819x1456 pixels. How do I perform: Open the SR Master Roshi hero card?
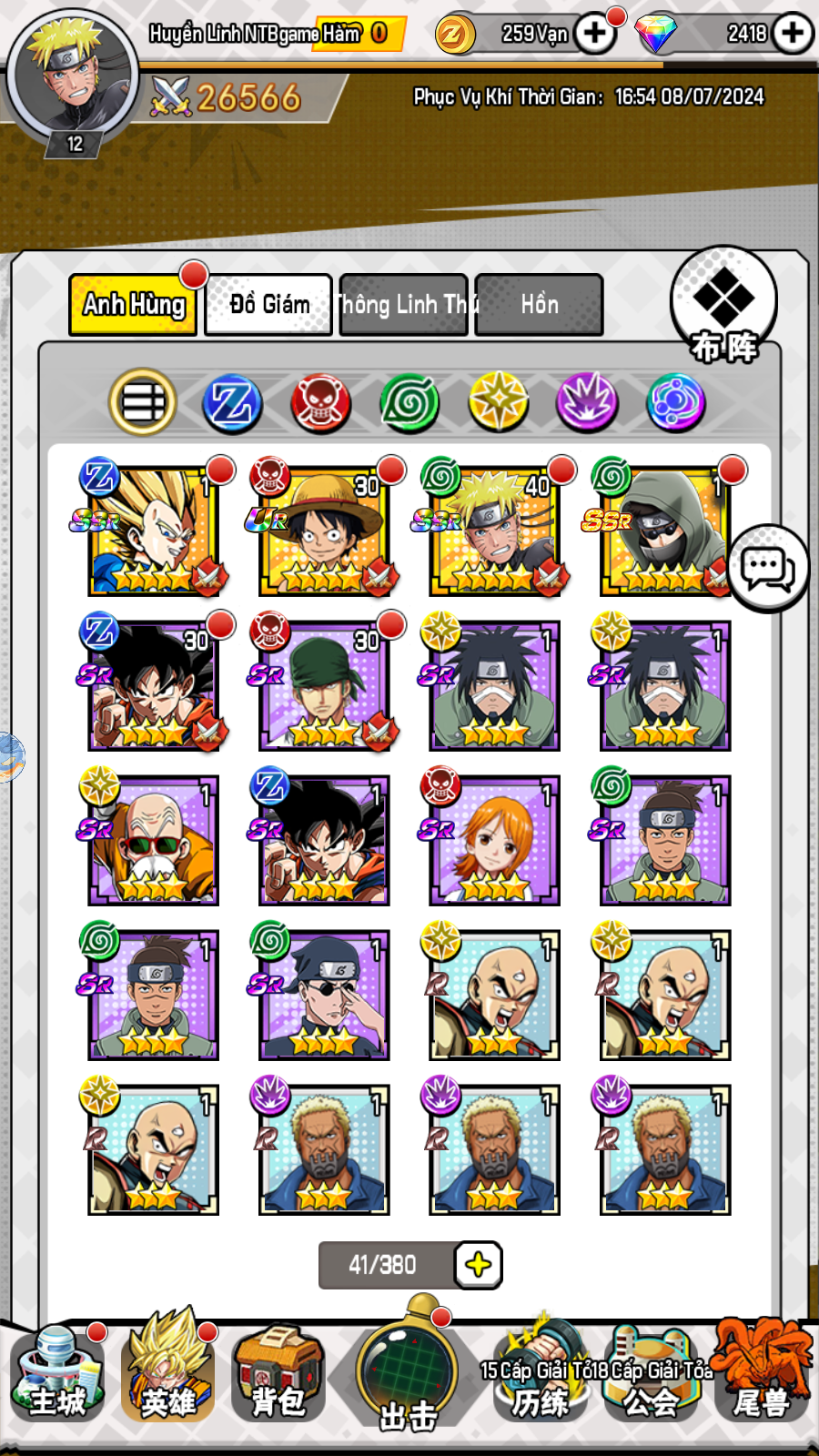tap(153, 840)
